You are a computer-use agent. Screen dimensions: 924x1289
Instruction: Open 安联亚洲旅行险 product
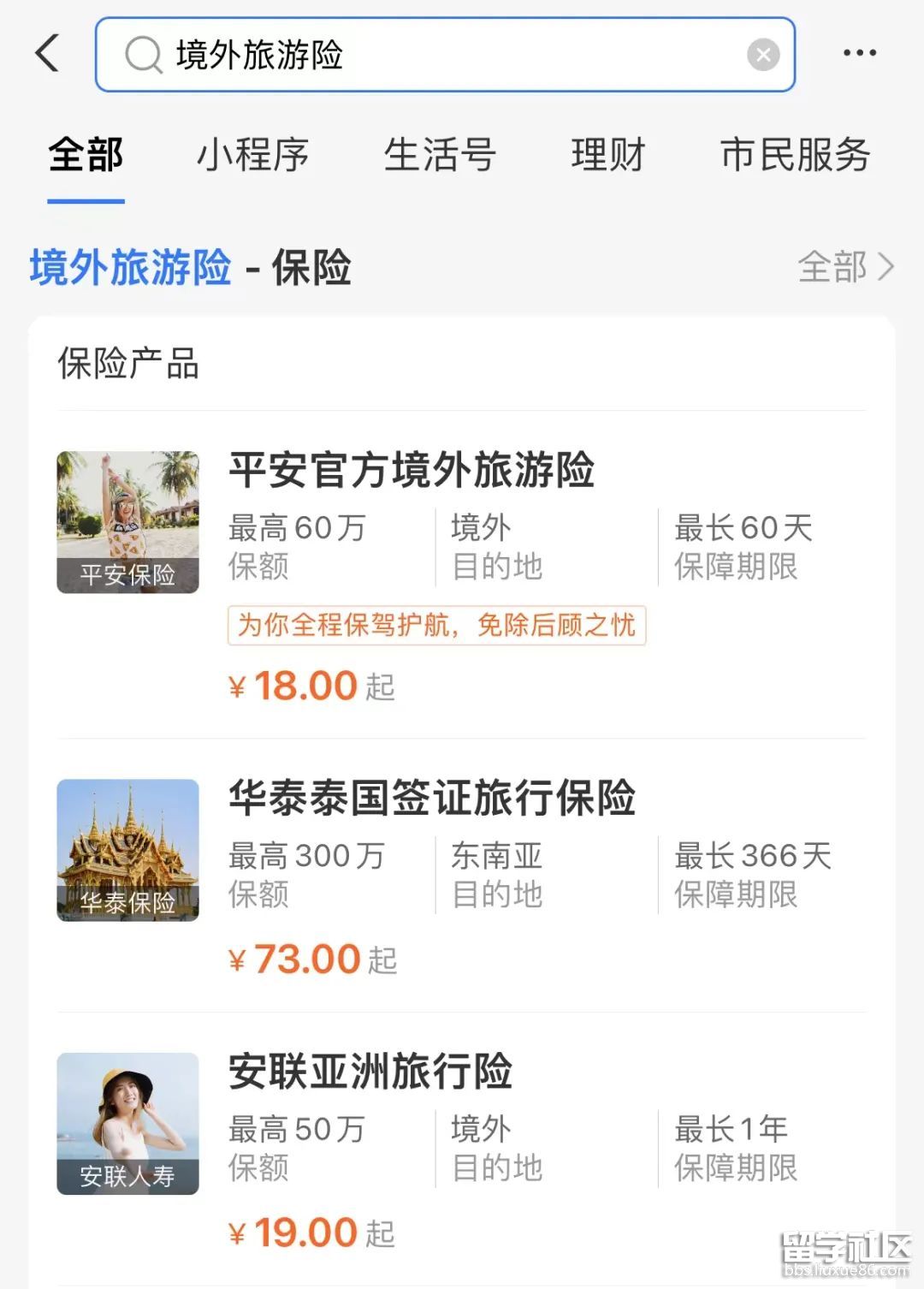[x=370, y=1071]
